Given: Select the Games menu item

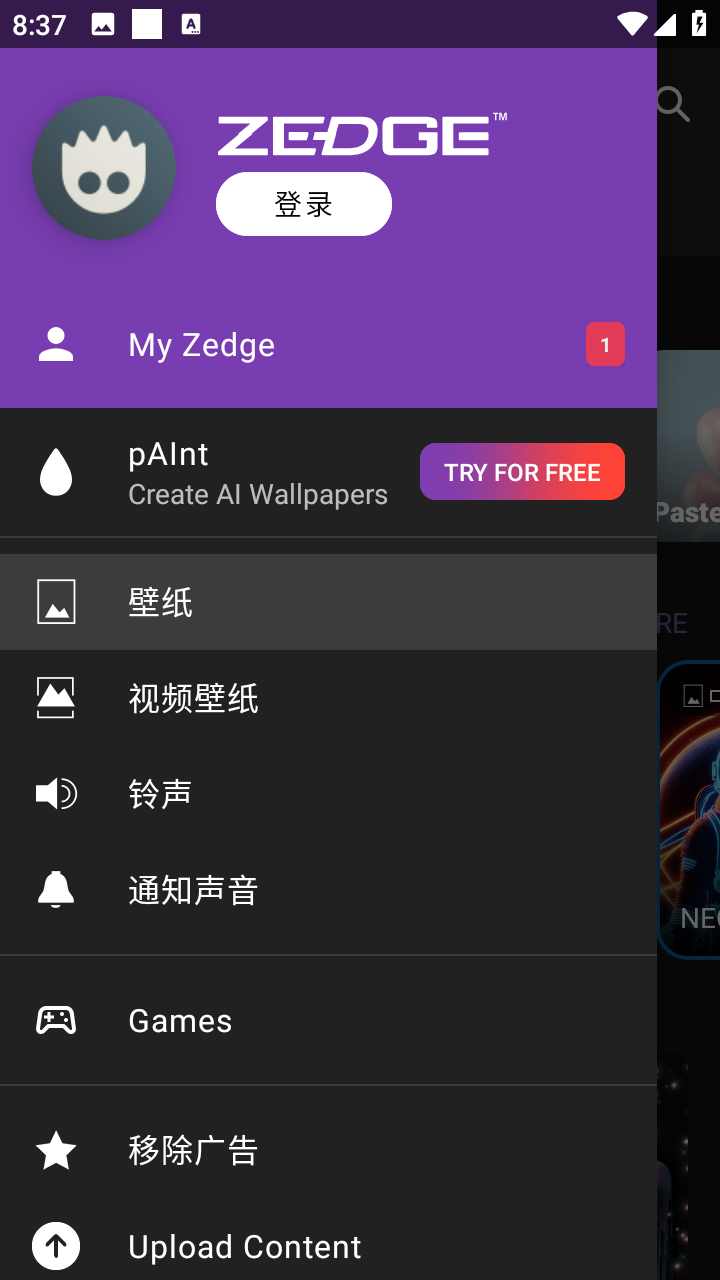Looking at the screenshot, I should 180,1020.
